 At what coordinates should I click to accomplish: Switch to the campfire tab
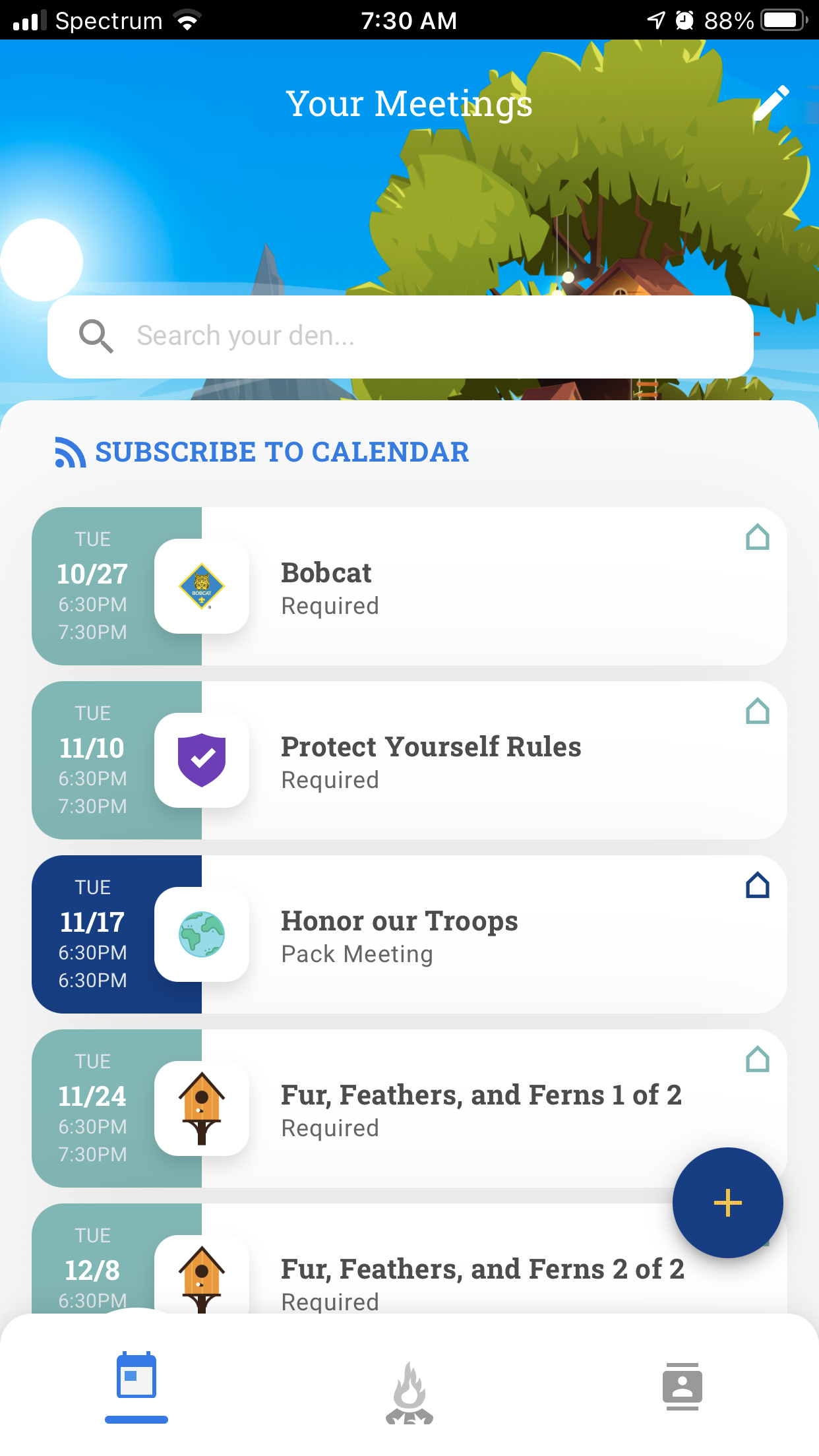(409, 1391)
